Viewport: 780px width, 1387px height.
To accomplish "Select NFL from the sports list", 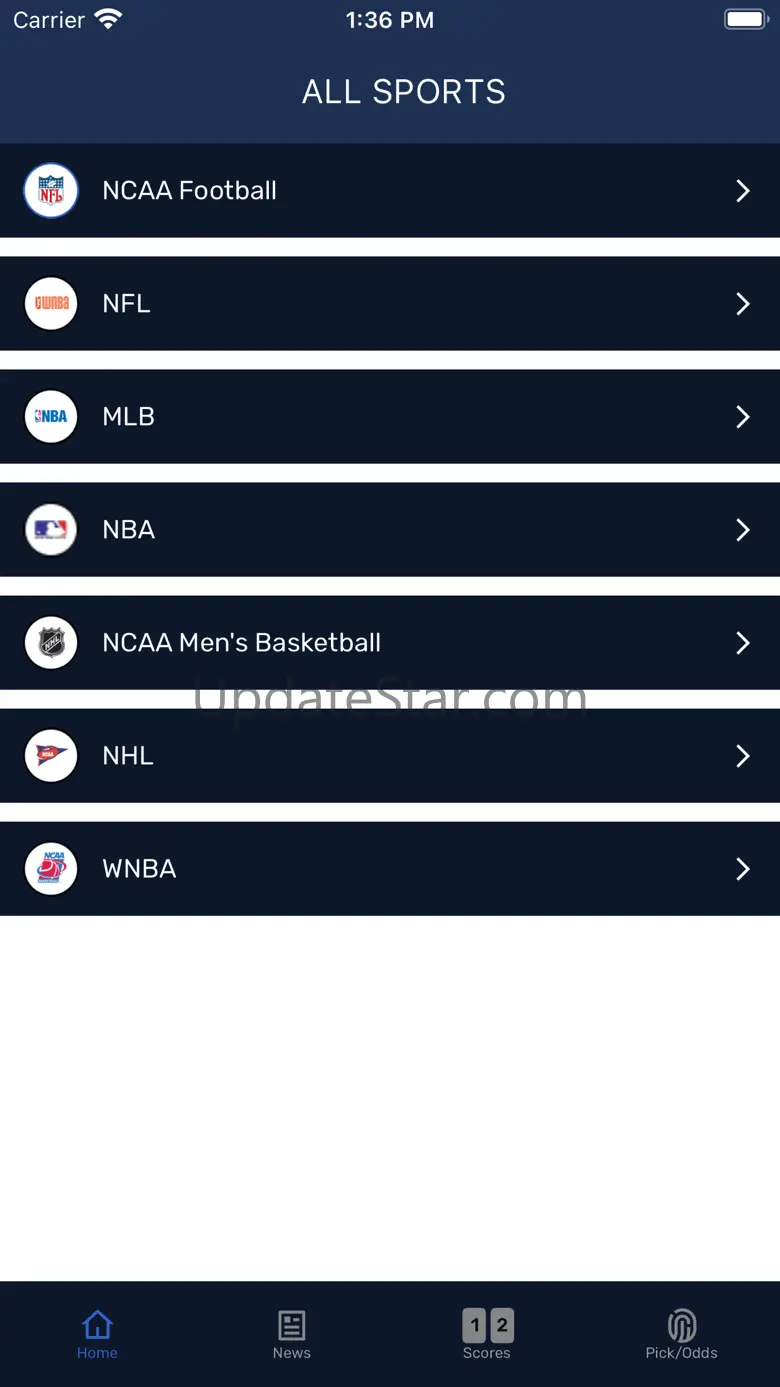I will (x=389, y=304).
